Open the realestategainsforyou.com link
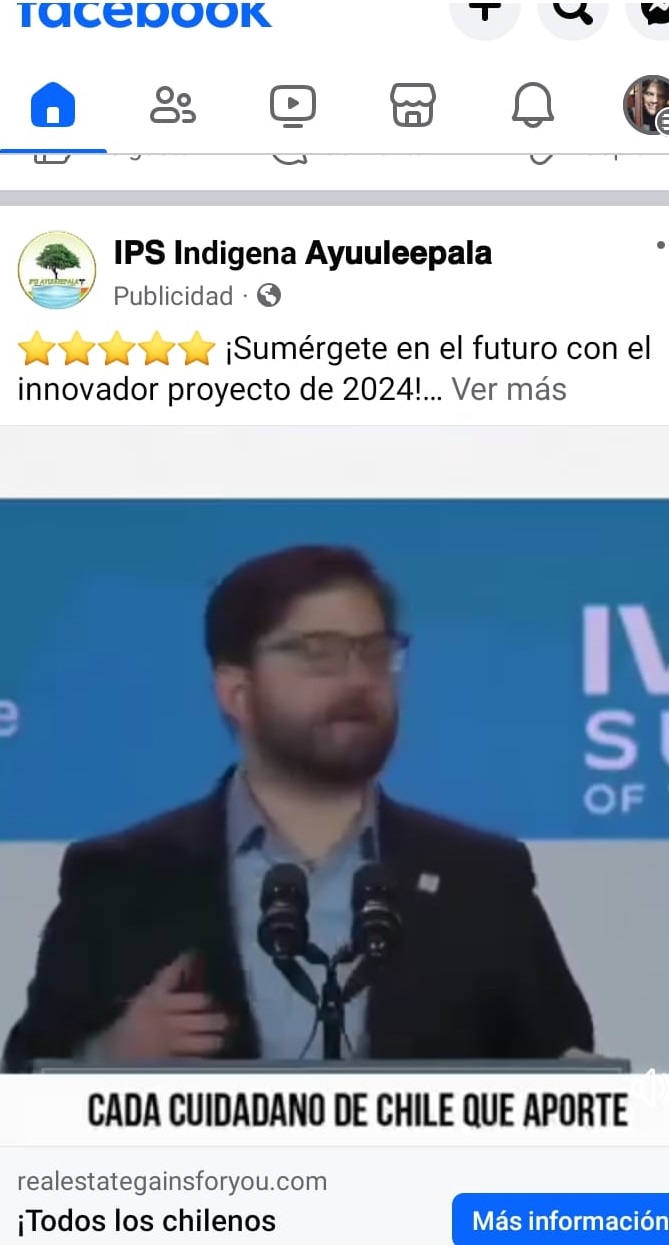Screen dimensions: 669x1245 (172, 1181)
